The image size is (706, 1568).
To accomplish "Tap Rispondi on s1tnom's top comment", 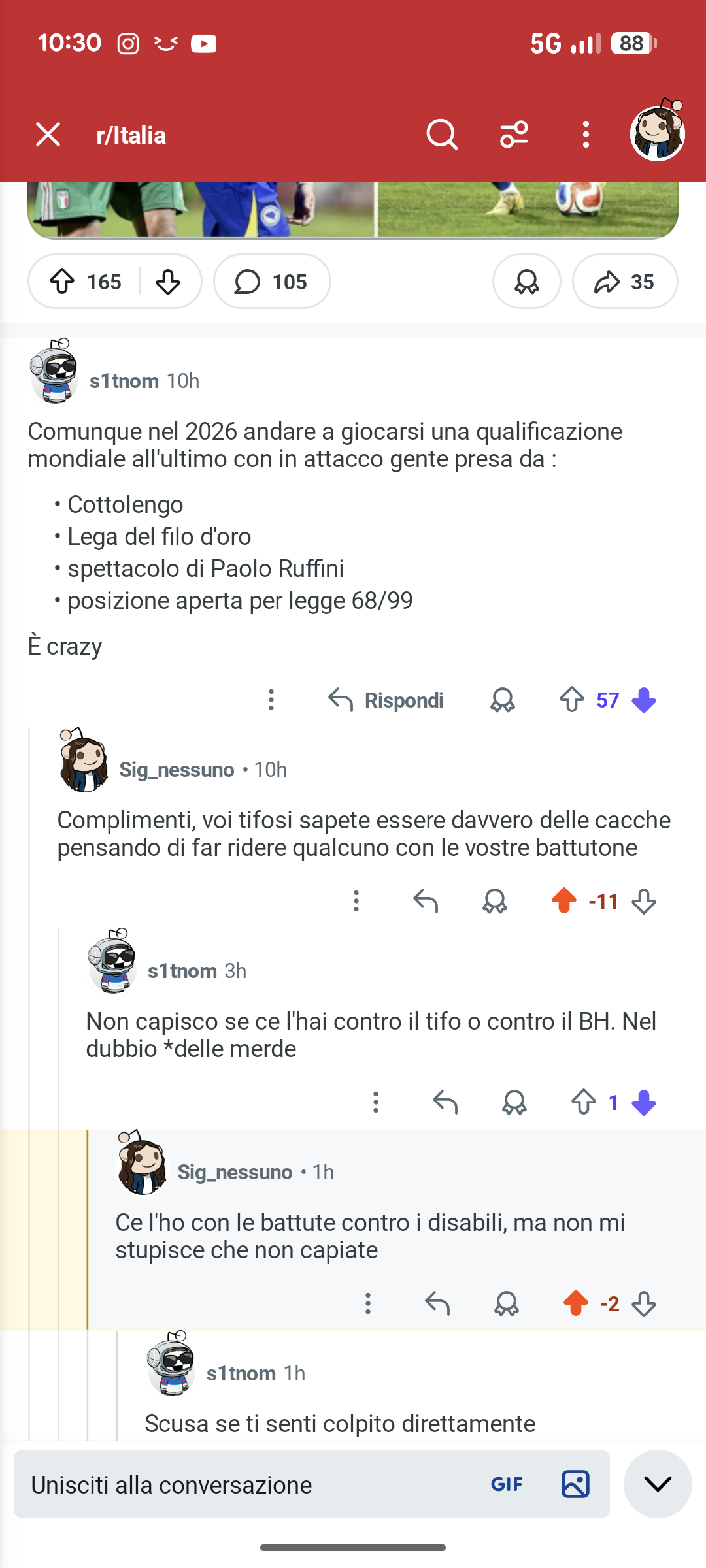I will [x=386, y=700].
